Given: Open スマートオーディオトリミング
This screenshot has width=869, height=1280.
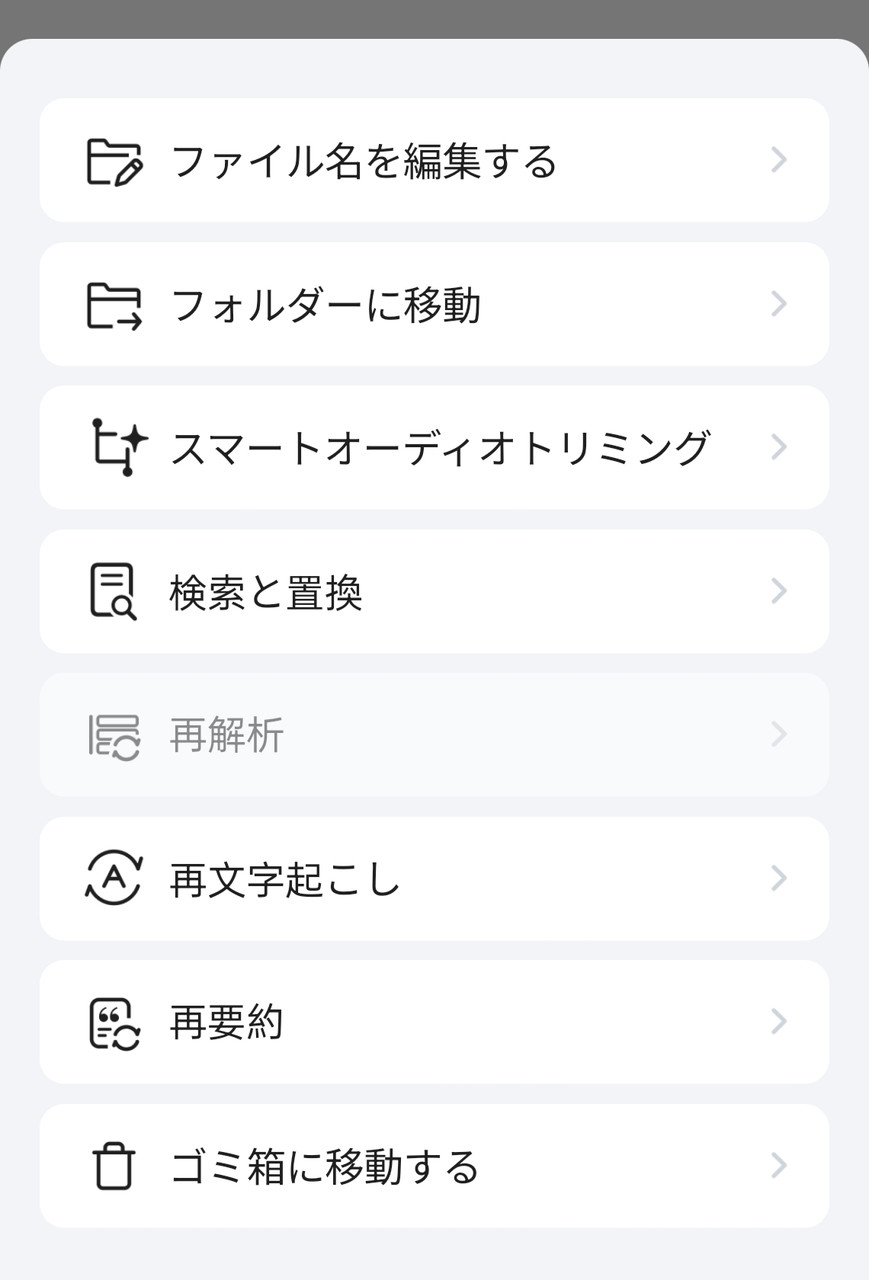Looking at the screenshot, I should pyautogui.click(x=434, y=447).
